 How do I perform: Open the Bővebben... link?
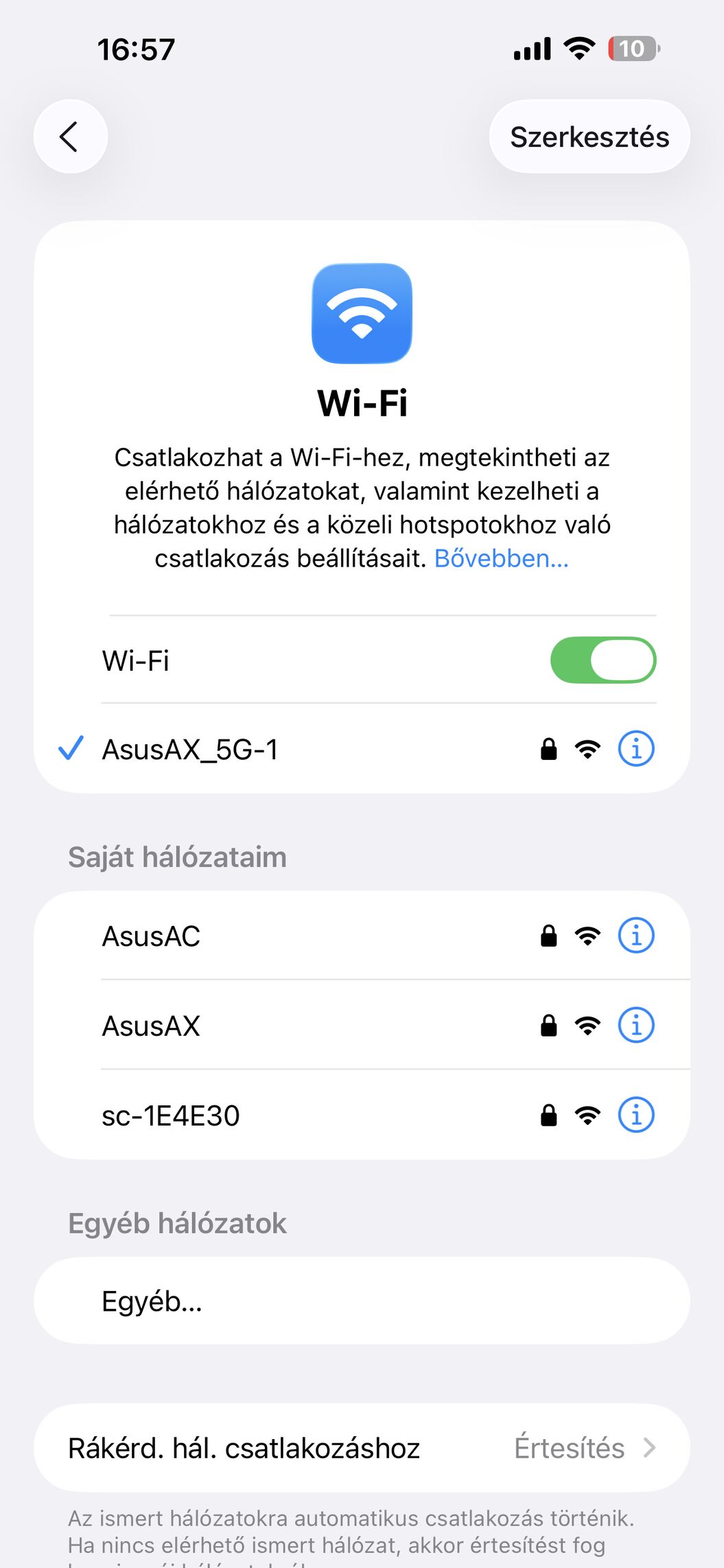point(501,558)
